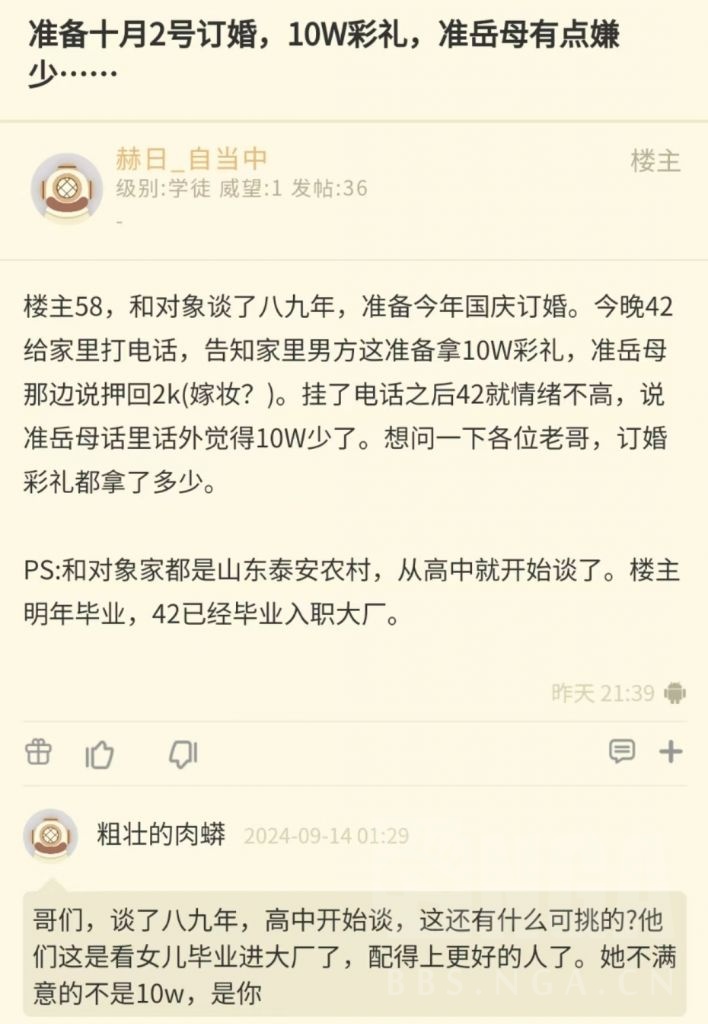This screenshot has height=1024, width=708.
Task: Like the original post
Action: [x=99, y=755]
